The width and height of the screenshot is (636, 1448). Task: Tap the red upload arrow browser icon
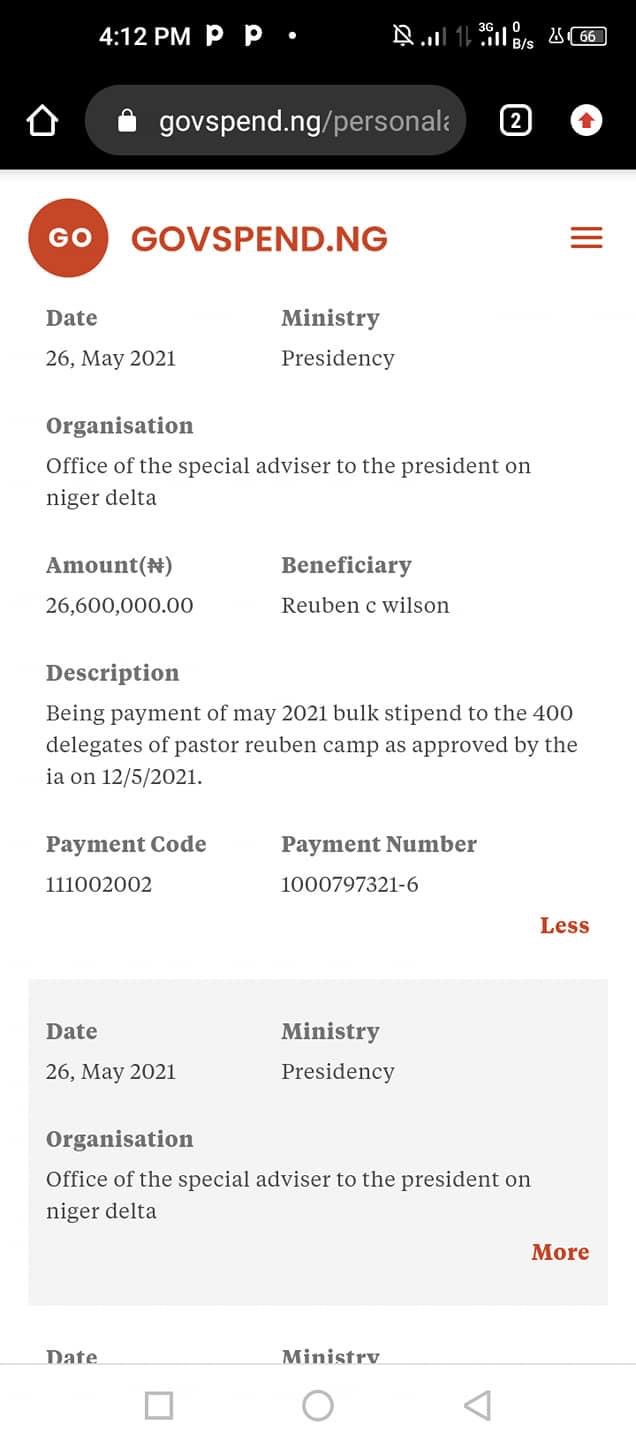point(586,121)
